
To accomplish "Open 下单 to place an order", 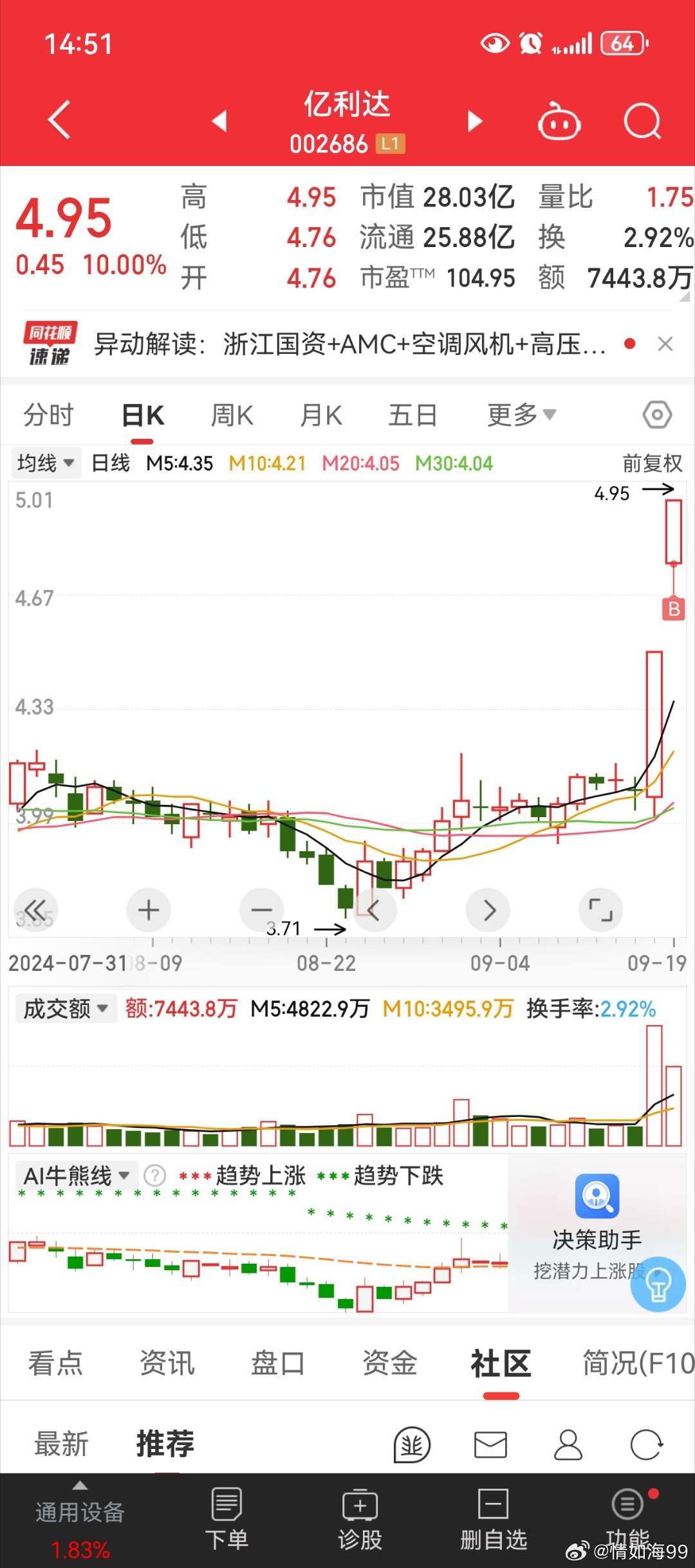I will 227,1518.
